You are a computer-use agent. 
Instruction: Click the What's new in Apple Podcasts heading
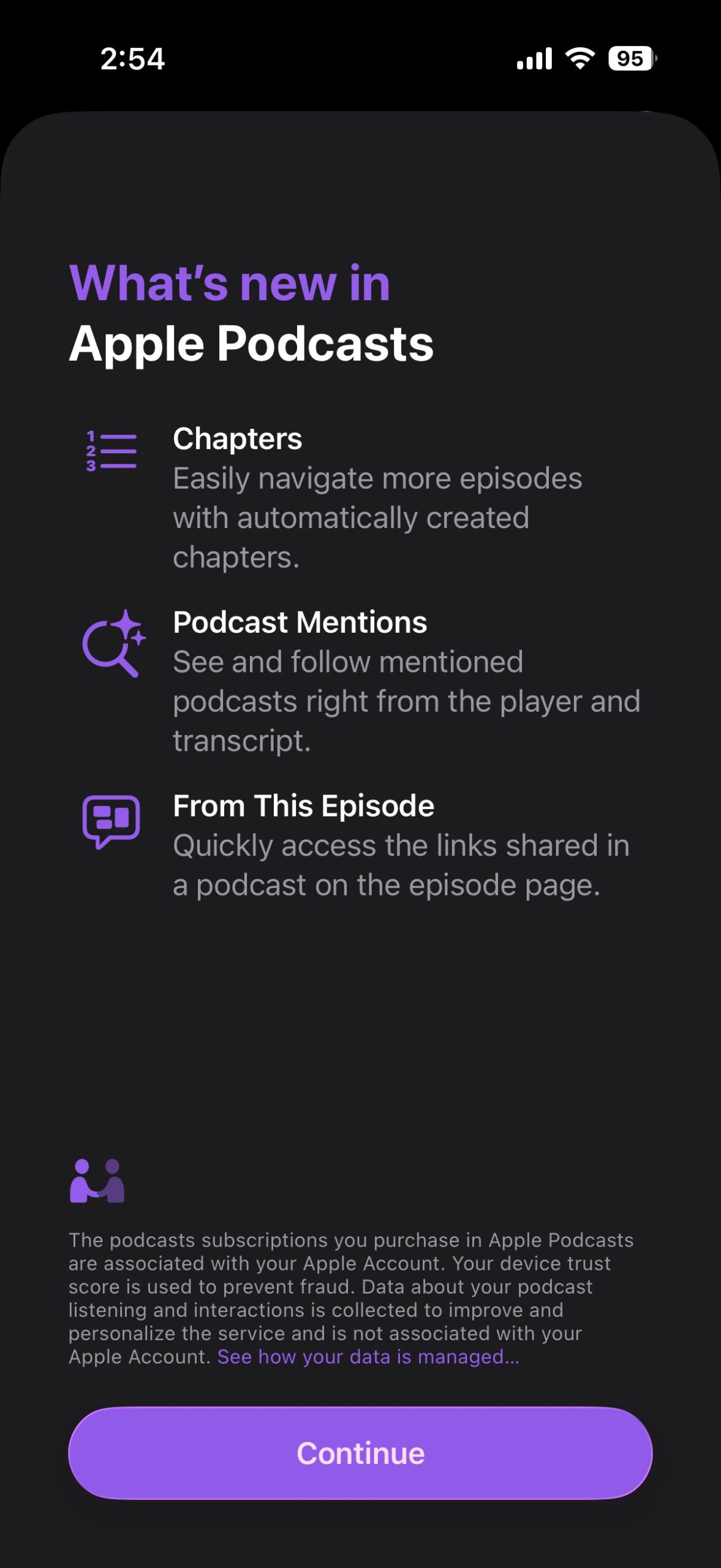point(252,312)
